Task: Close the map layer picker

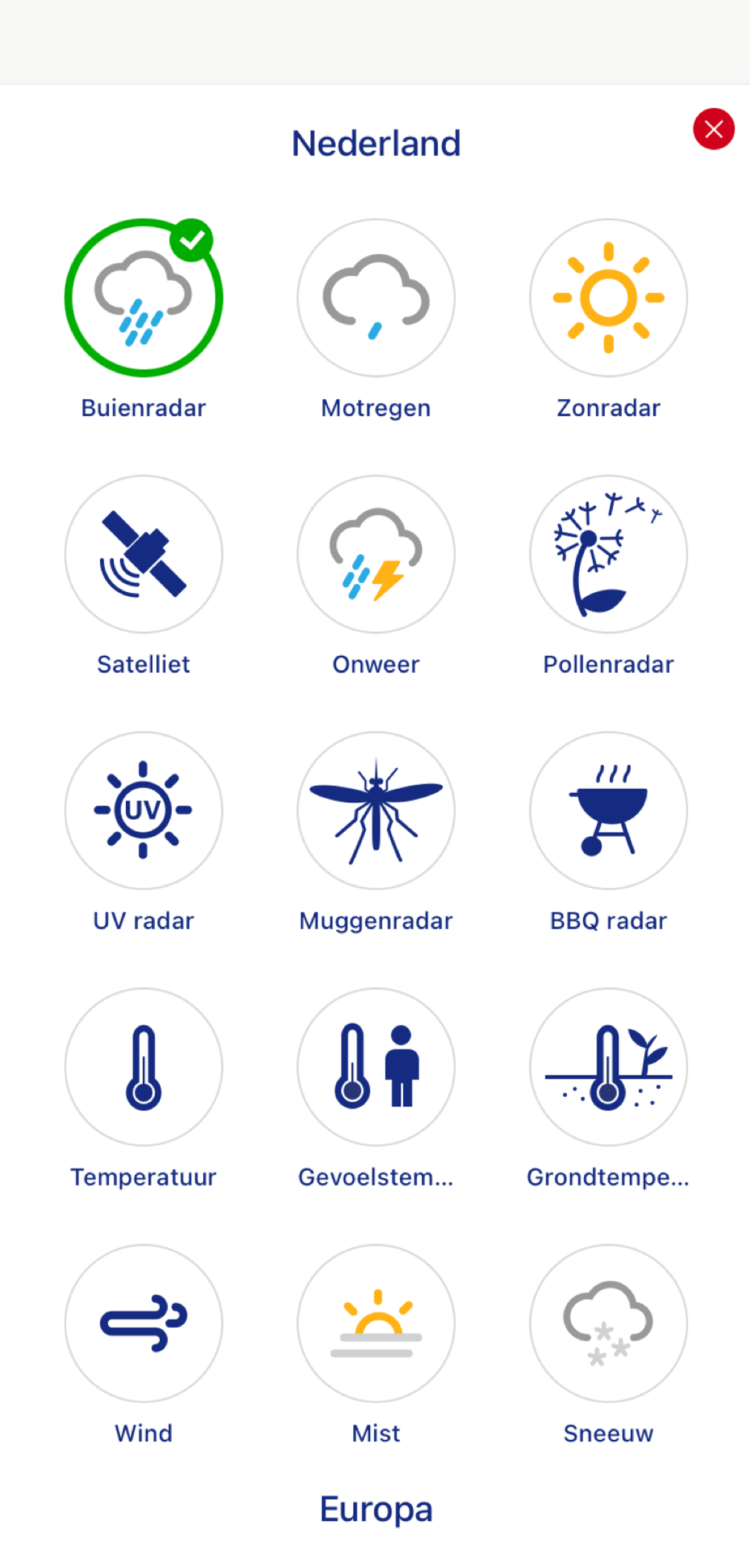Action: (714, 129)
